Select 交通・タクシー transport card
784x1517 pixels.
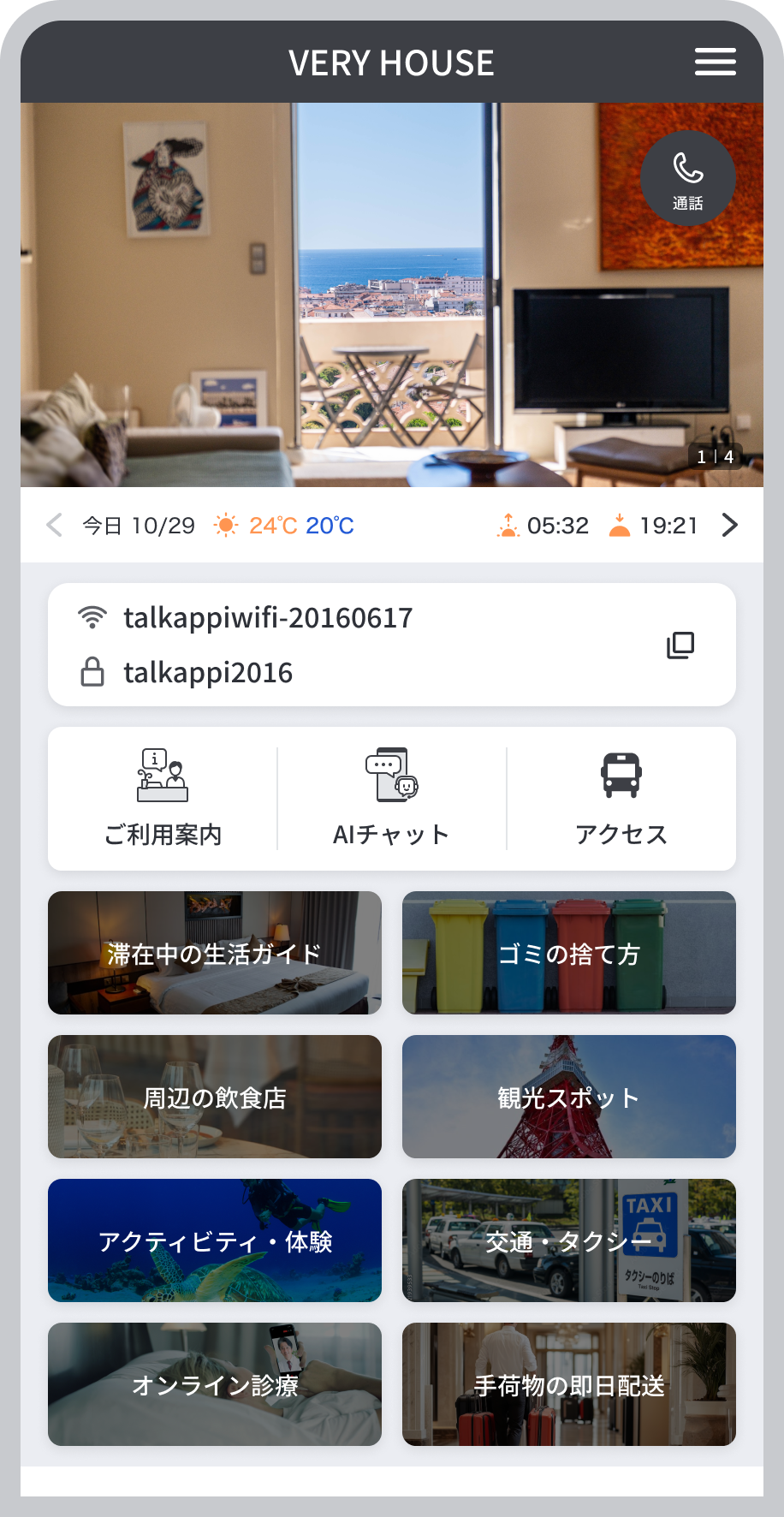[x=569, y=1240]
